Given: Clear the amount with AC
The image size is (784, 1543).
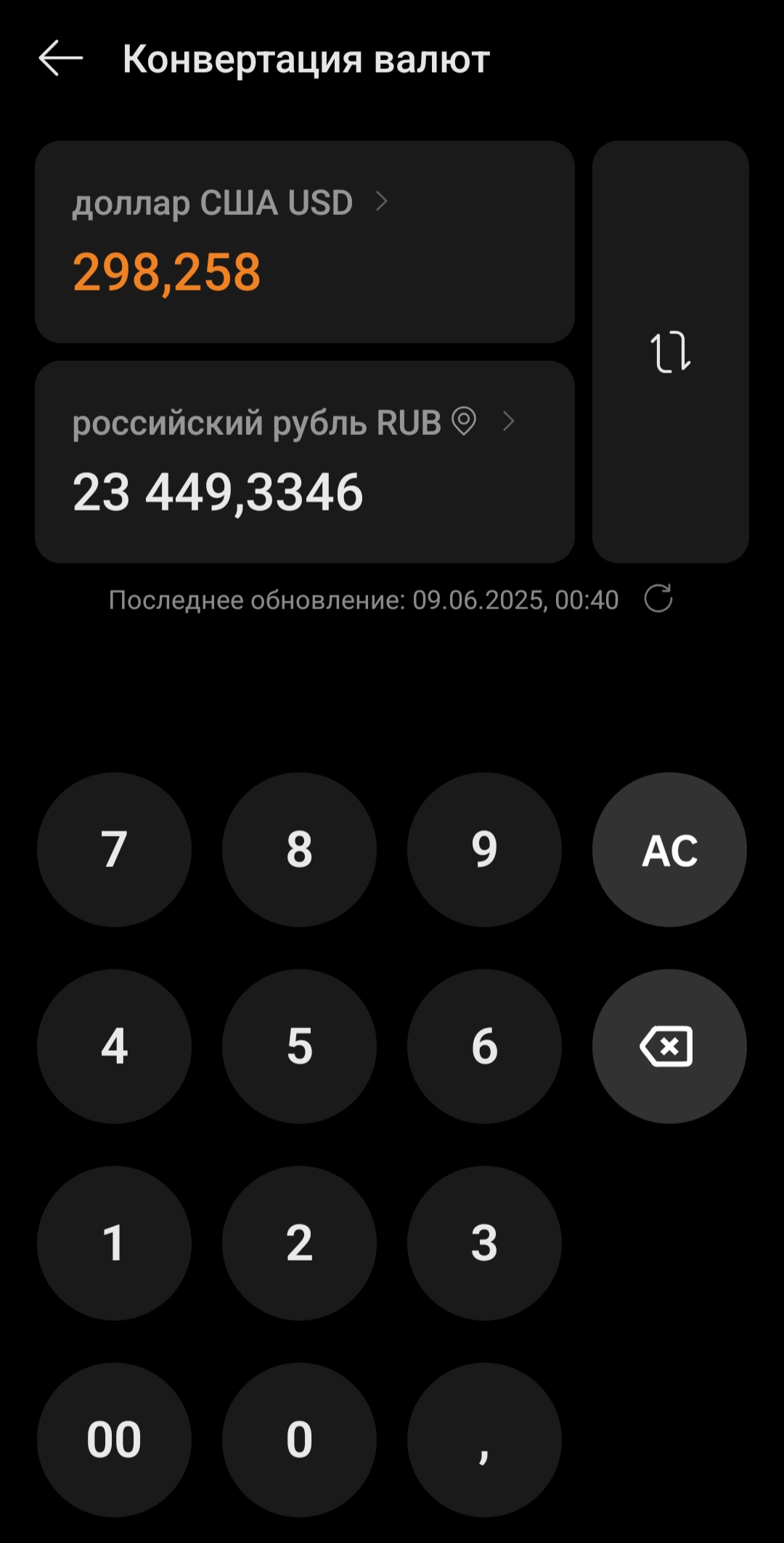Looking at the screenshot, I should tap(669, 850).
